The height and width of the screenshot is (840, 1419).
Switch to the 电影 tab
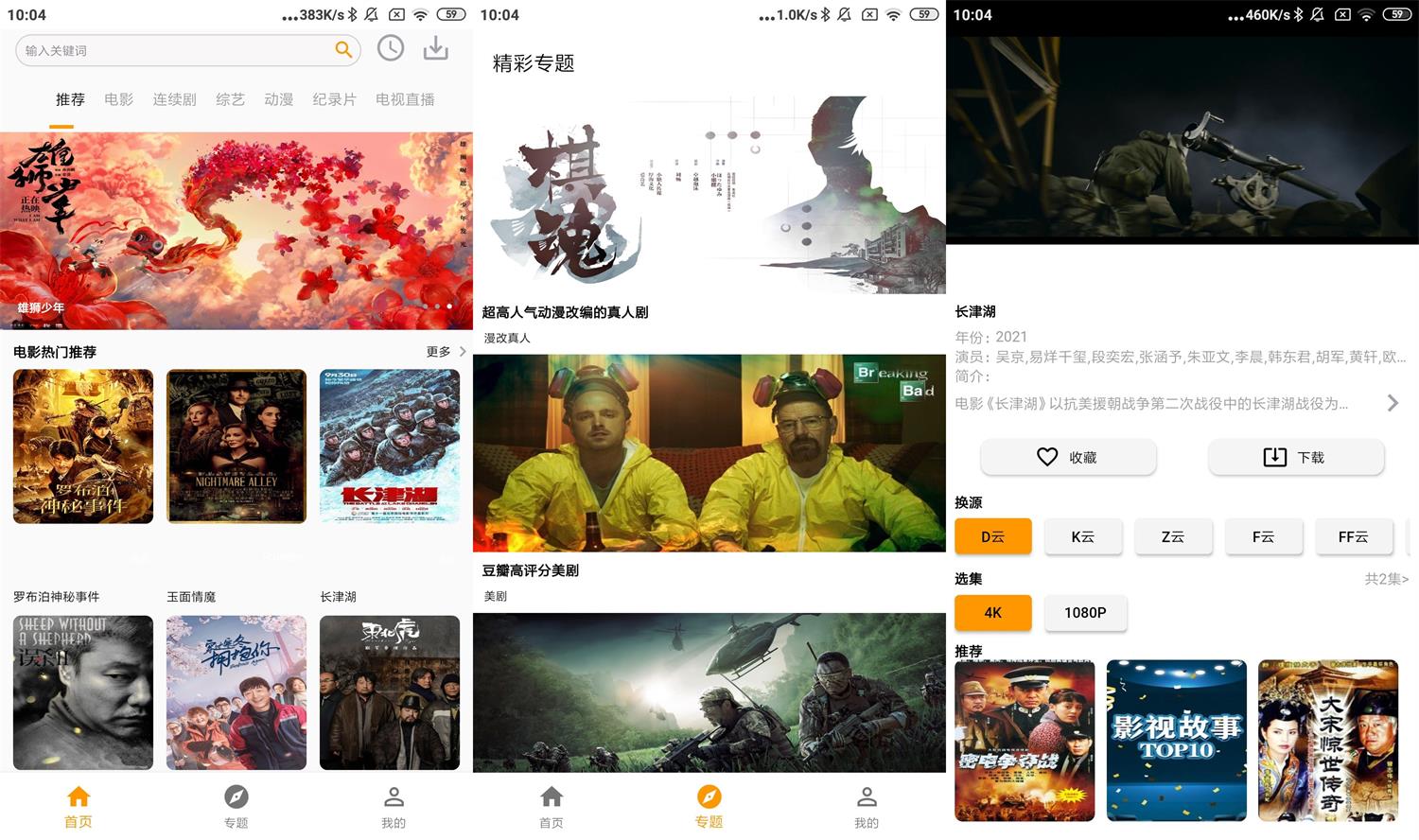pyautogui.click(x=118, y=99)
